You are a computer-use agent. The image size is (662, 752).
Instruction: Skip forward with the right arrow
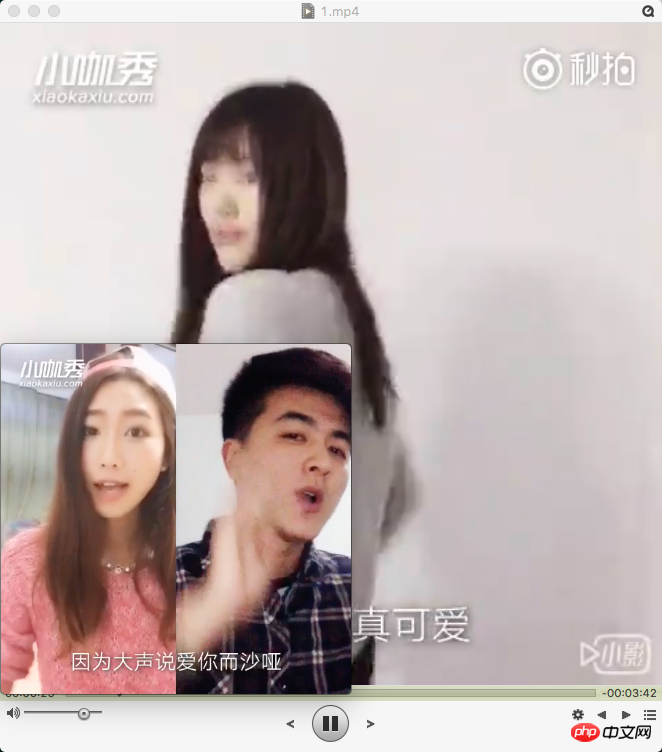pyautogui.click(x=370, y=723)
